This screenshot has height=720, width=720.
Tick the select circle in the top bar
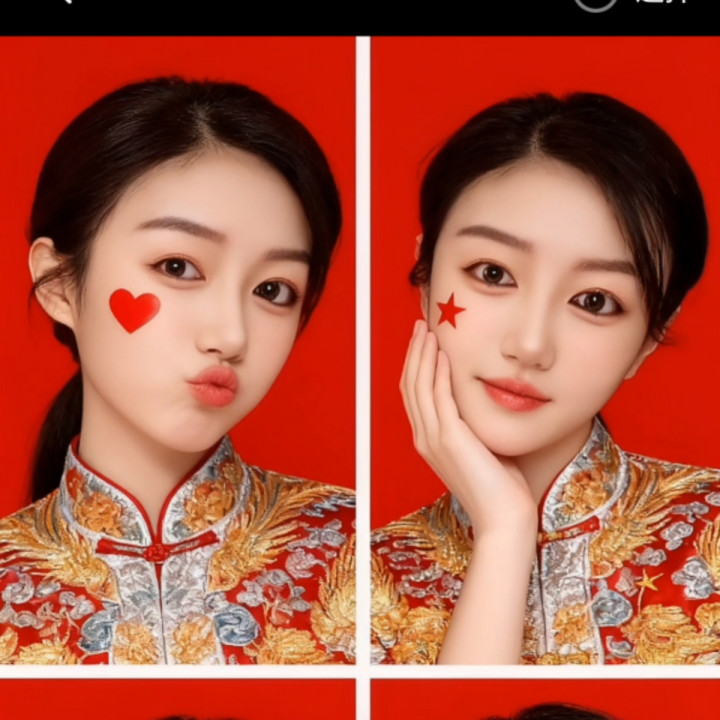point(596,3)
